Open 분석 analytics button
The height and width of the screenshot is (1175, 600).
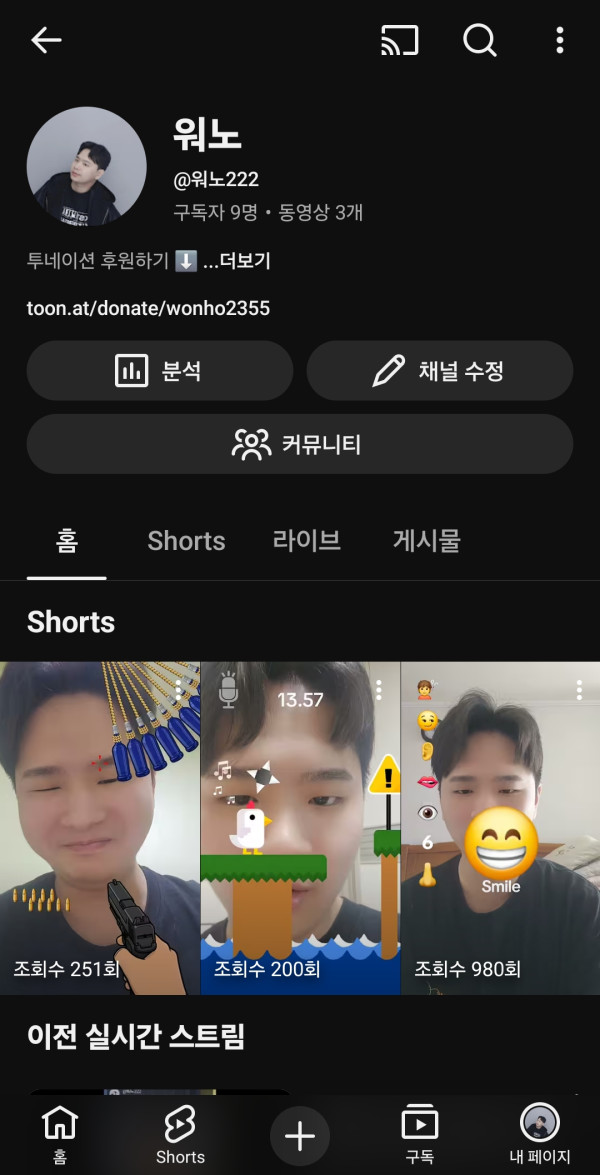tap(159, 371)
